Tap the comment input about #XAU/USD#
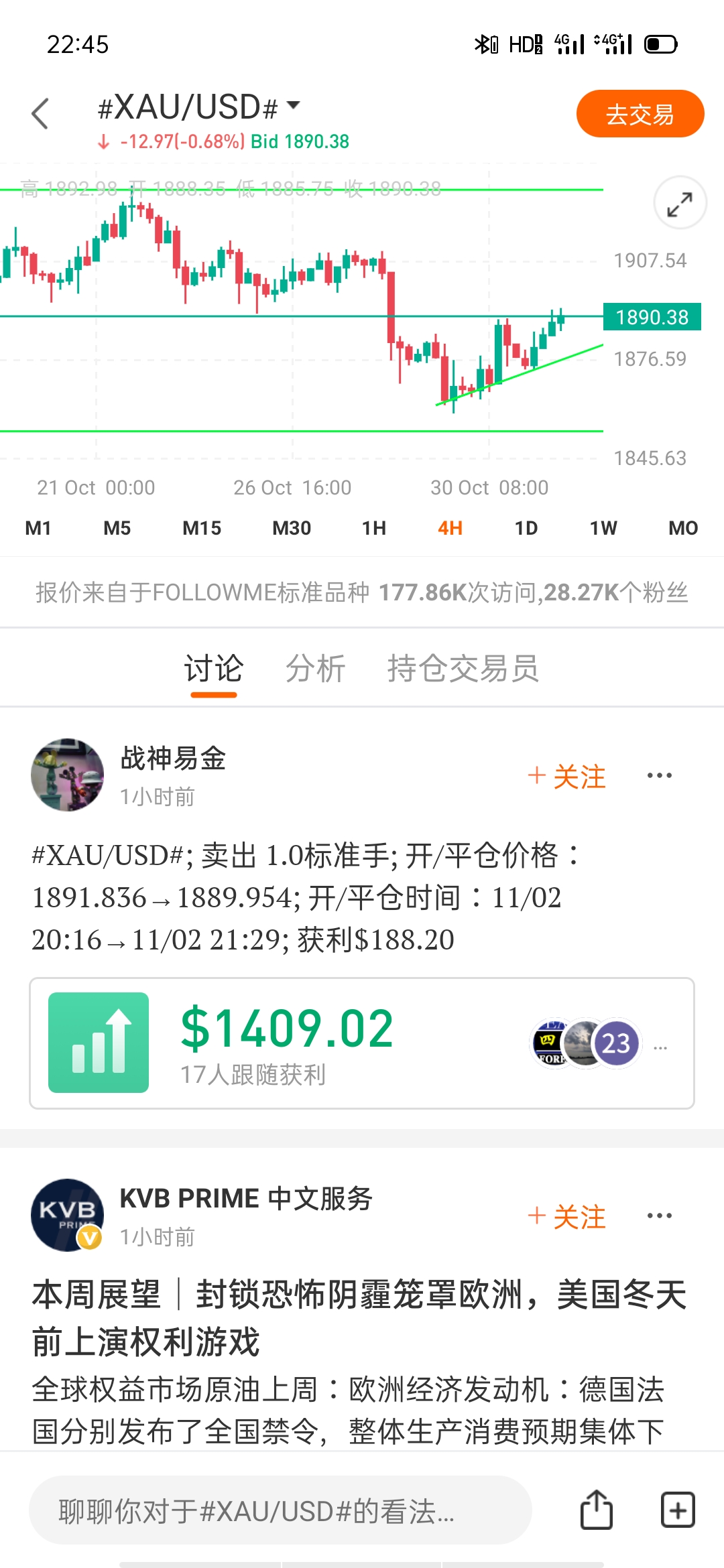Screen dimensions: 724x1568 tap(280, 1511)
